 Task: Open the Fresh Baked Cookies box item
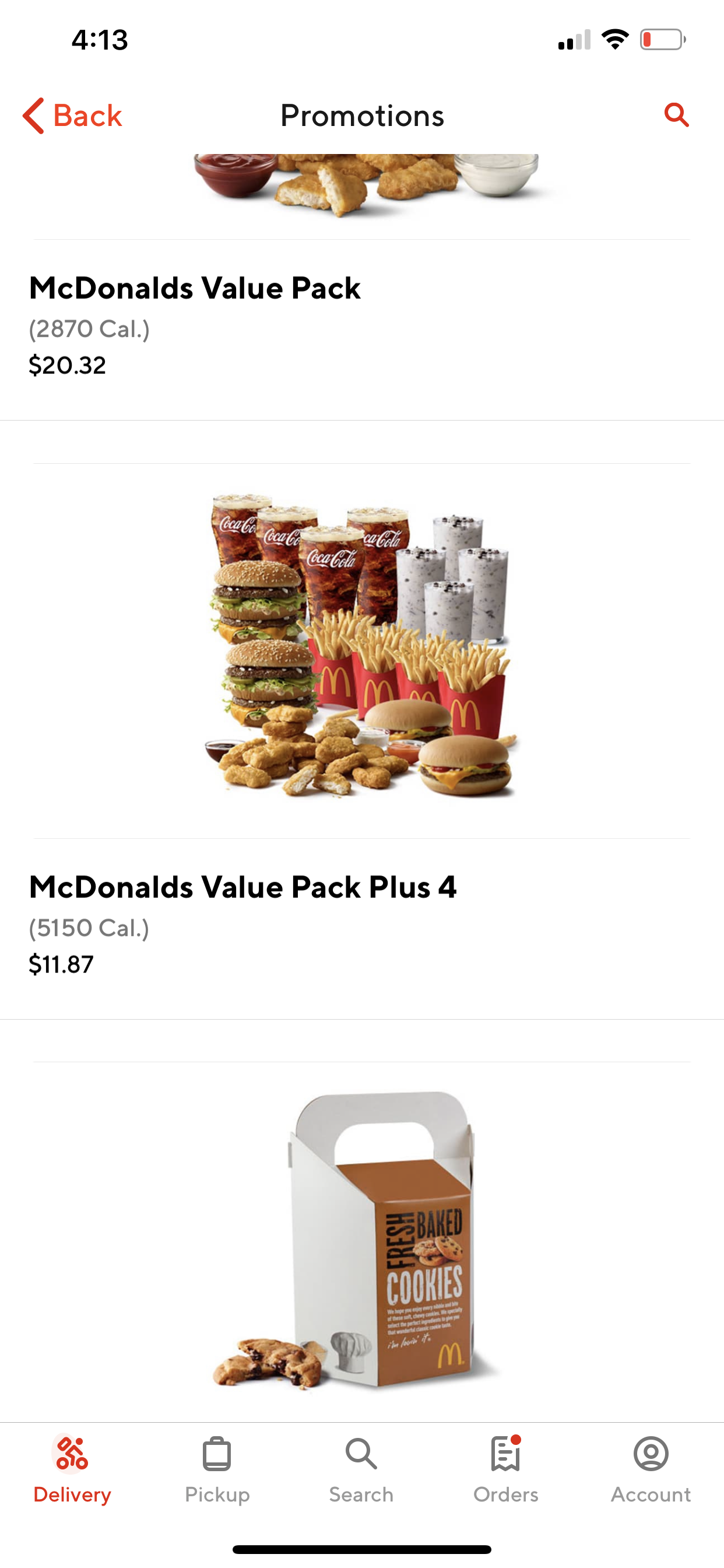tap(361, 1242)
